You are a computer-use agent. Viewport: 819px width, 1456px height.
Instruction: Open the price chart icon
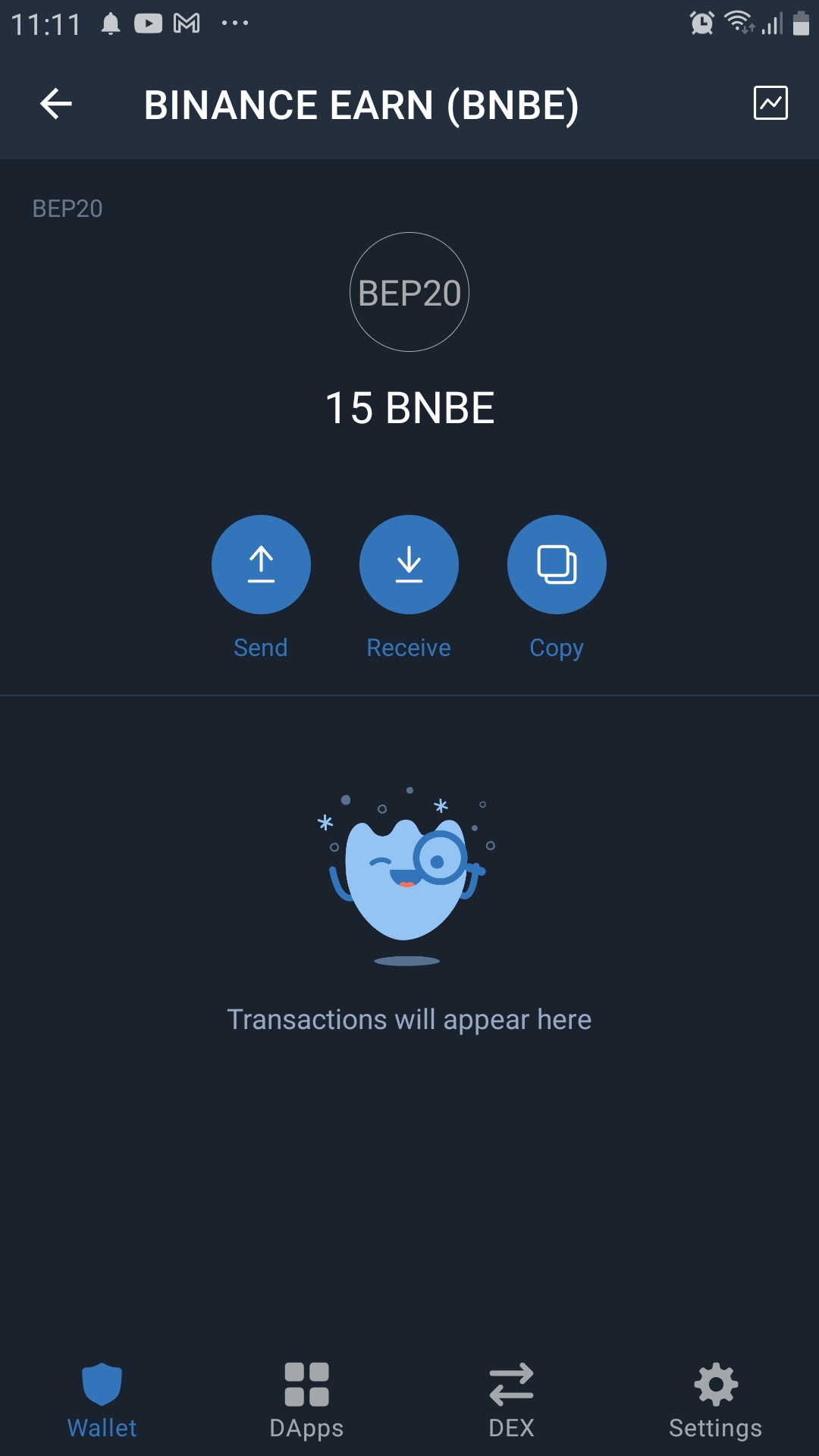pyautogui.click(x=770, y=103)
